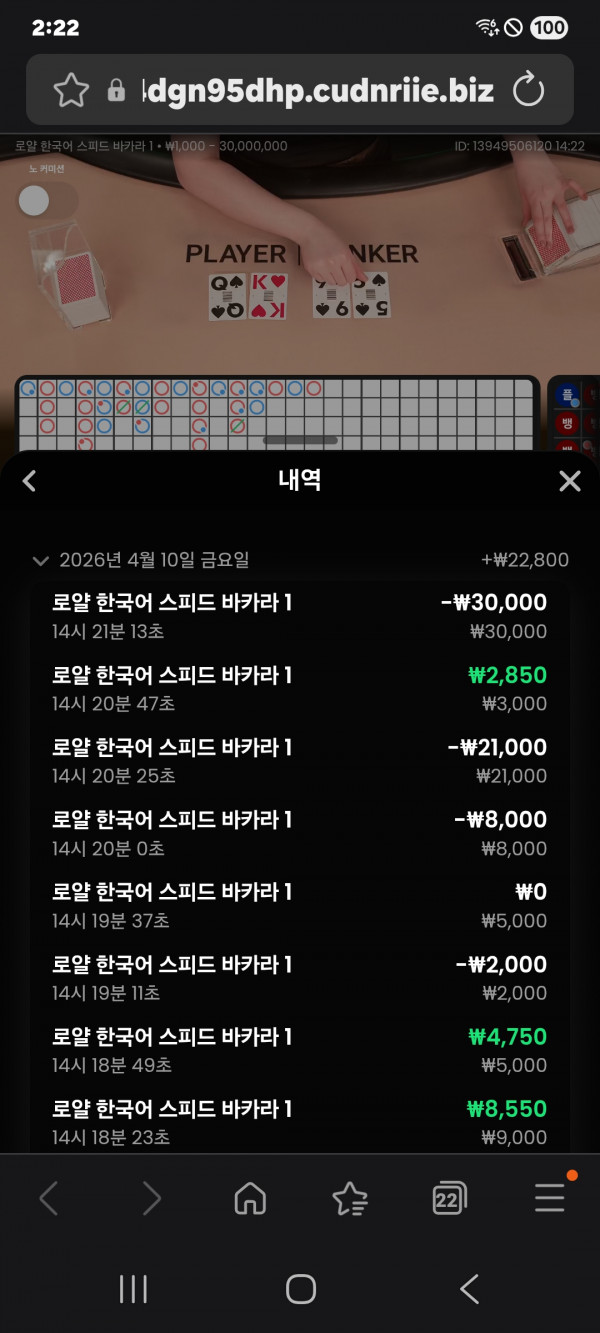Open the 14시 19분 11초 bet record
This screenshot has width=600, height=1333.
(x=300, y=978)
